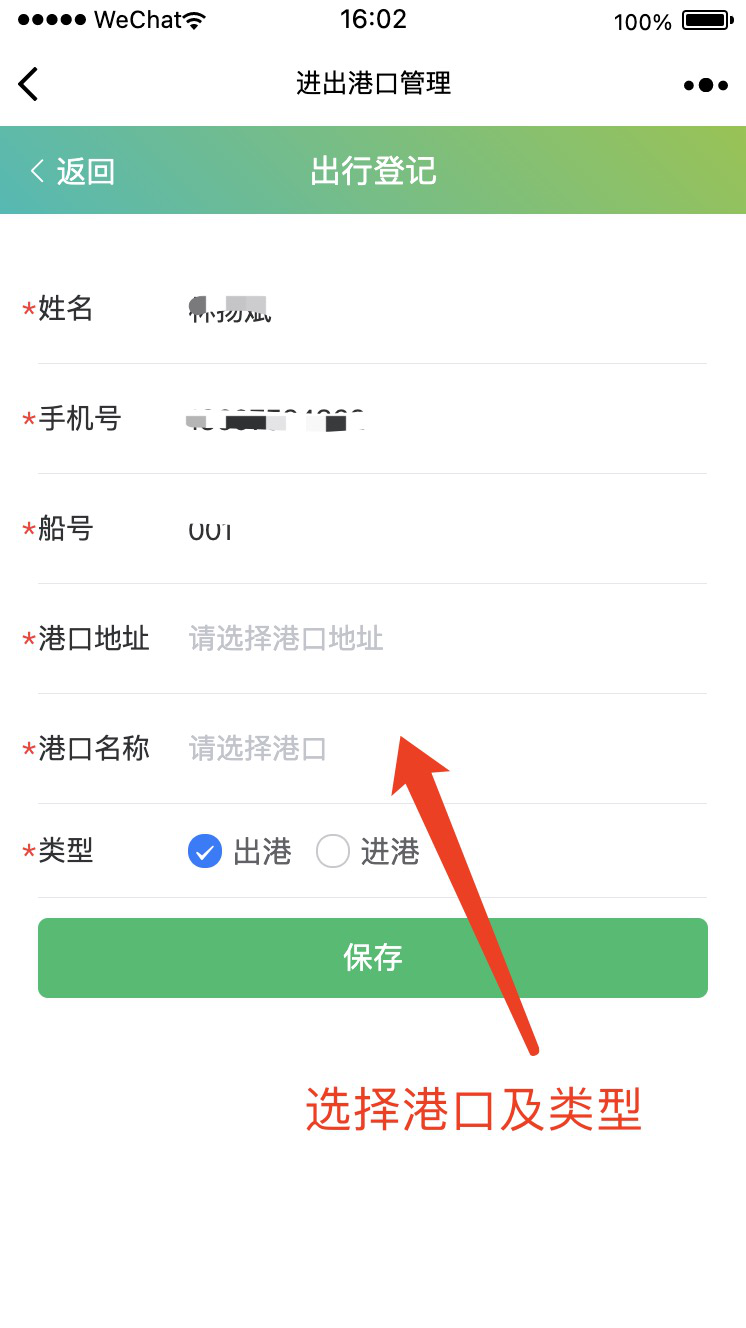This screenshot has height=1328, width=746.
Task: Tap the green 保存 button
Action: coord(373,958)
